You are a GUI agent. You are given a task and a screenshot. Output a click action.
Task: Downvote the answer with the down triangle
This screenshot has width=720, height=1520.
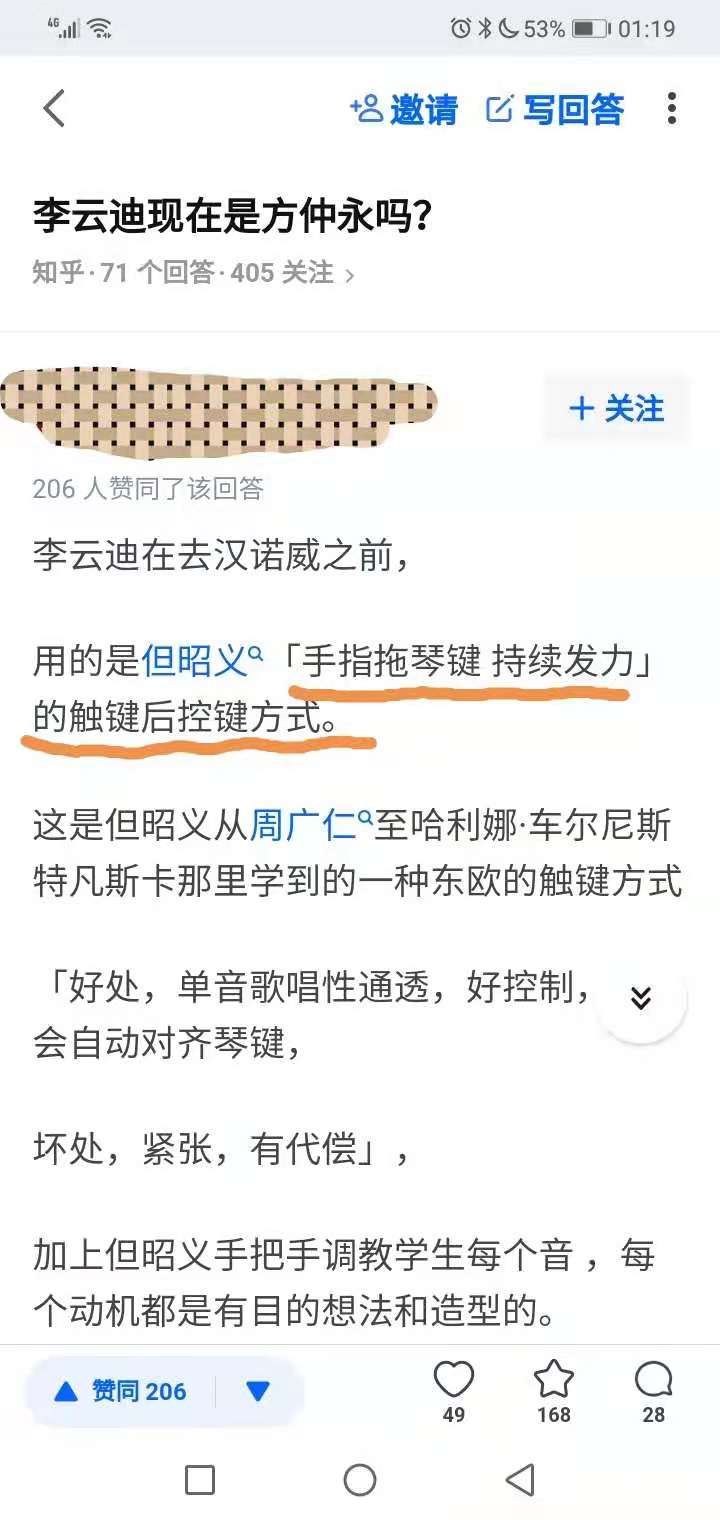tap(258, 1391)
